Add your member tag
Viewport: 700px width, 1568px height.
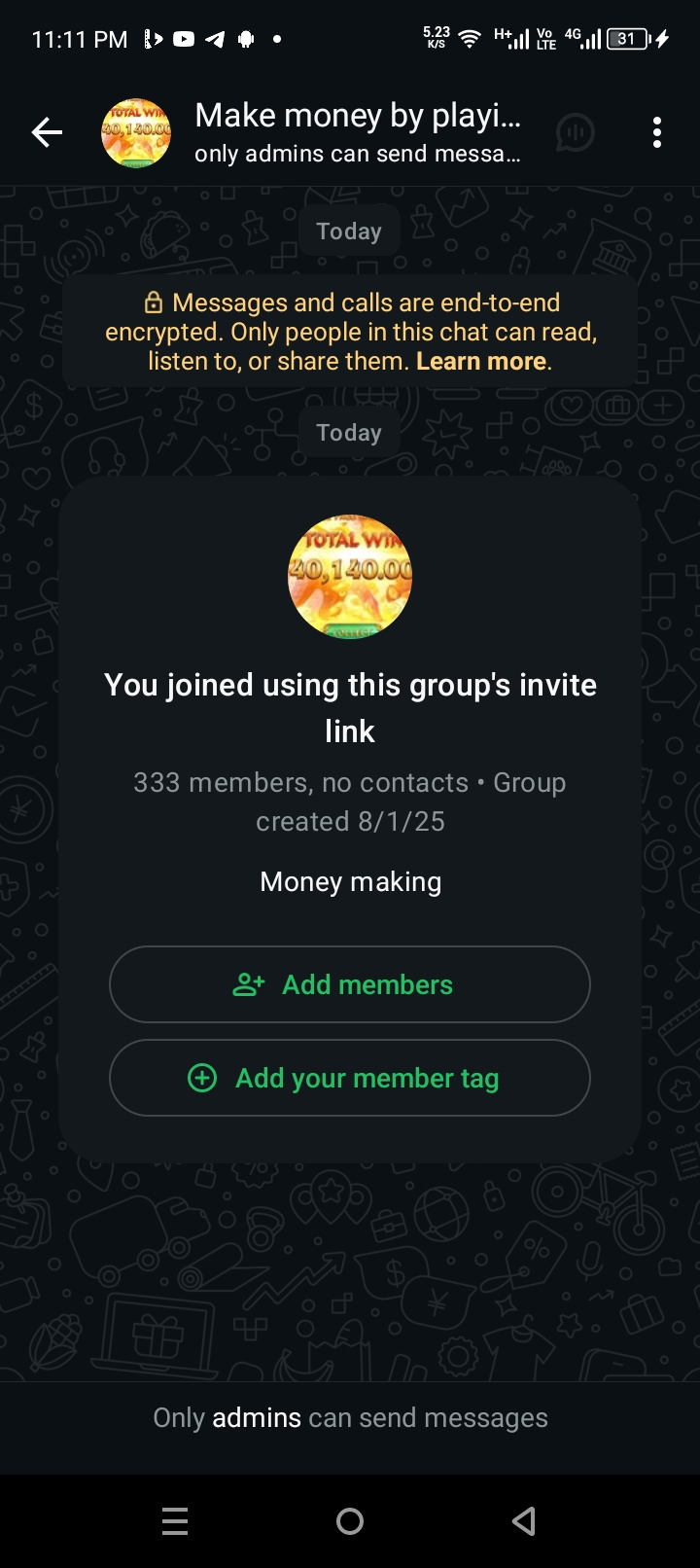[349, 1078]
